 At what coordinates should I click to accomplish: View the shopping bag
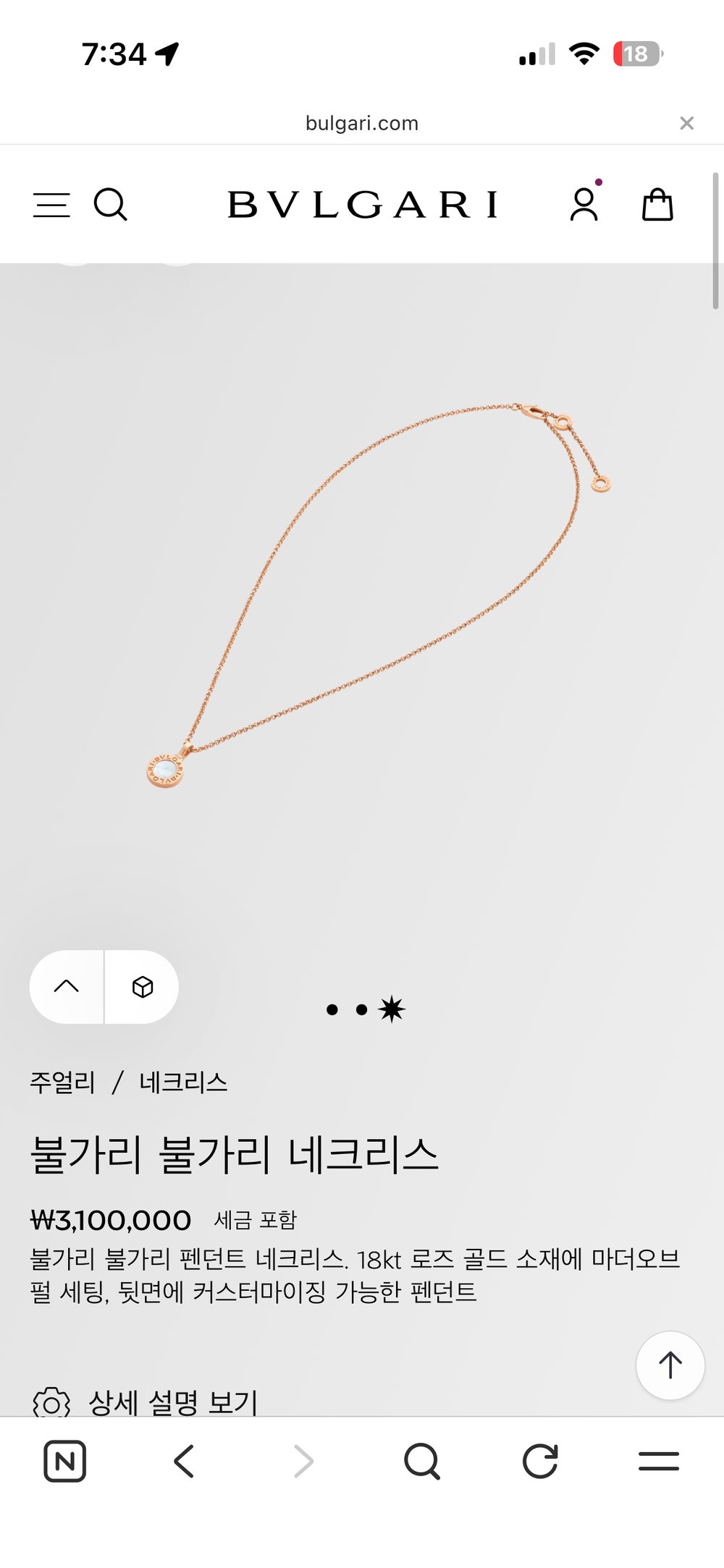[x=657, y=205]
